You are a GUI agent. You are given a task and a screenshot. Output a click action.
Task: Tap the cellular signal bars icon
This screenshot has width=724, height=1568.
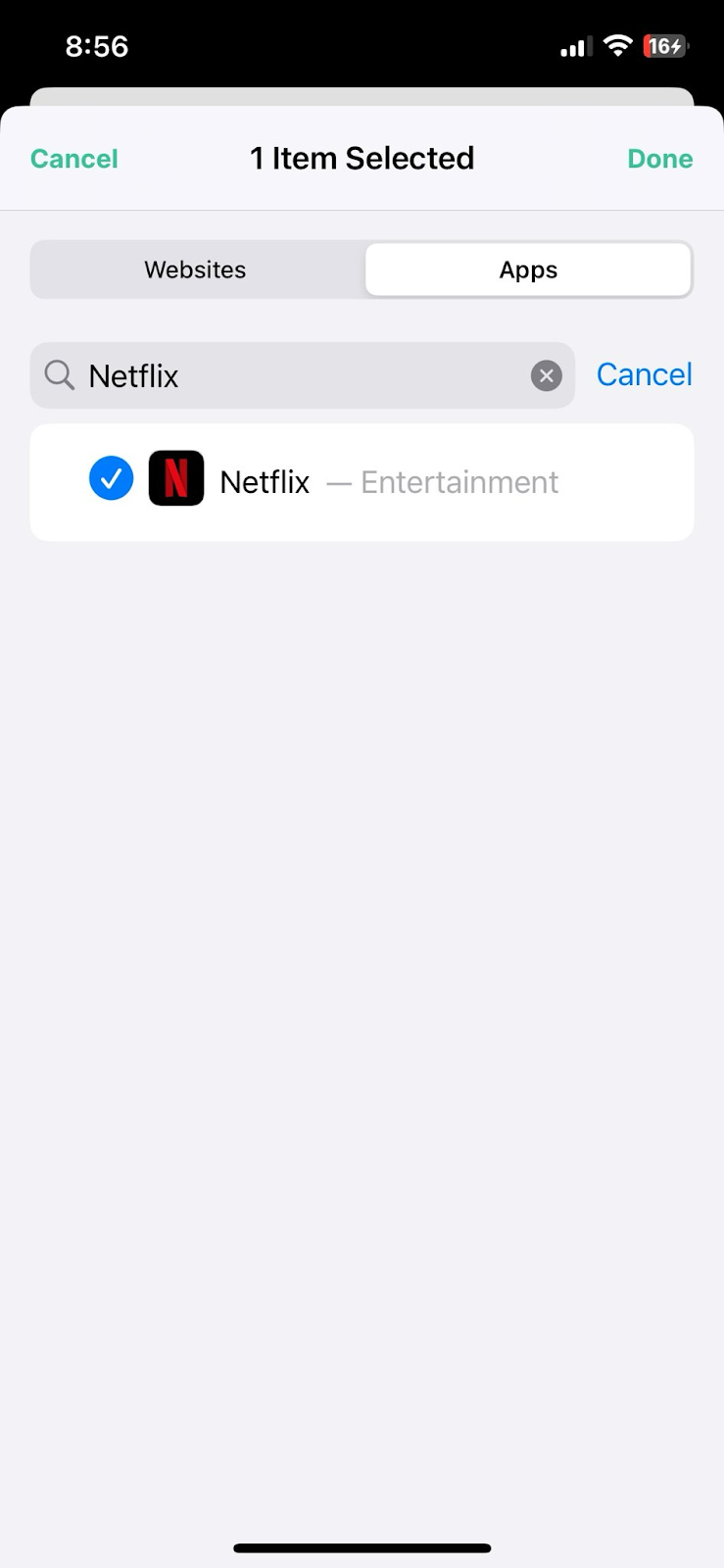coord(575,45)
